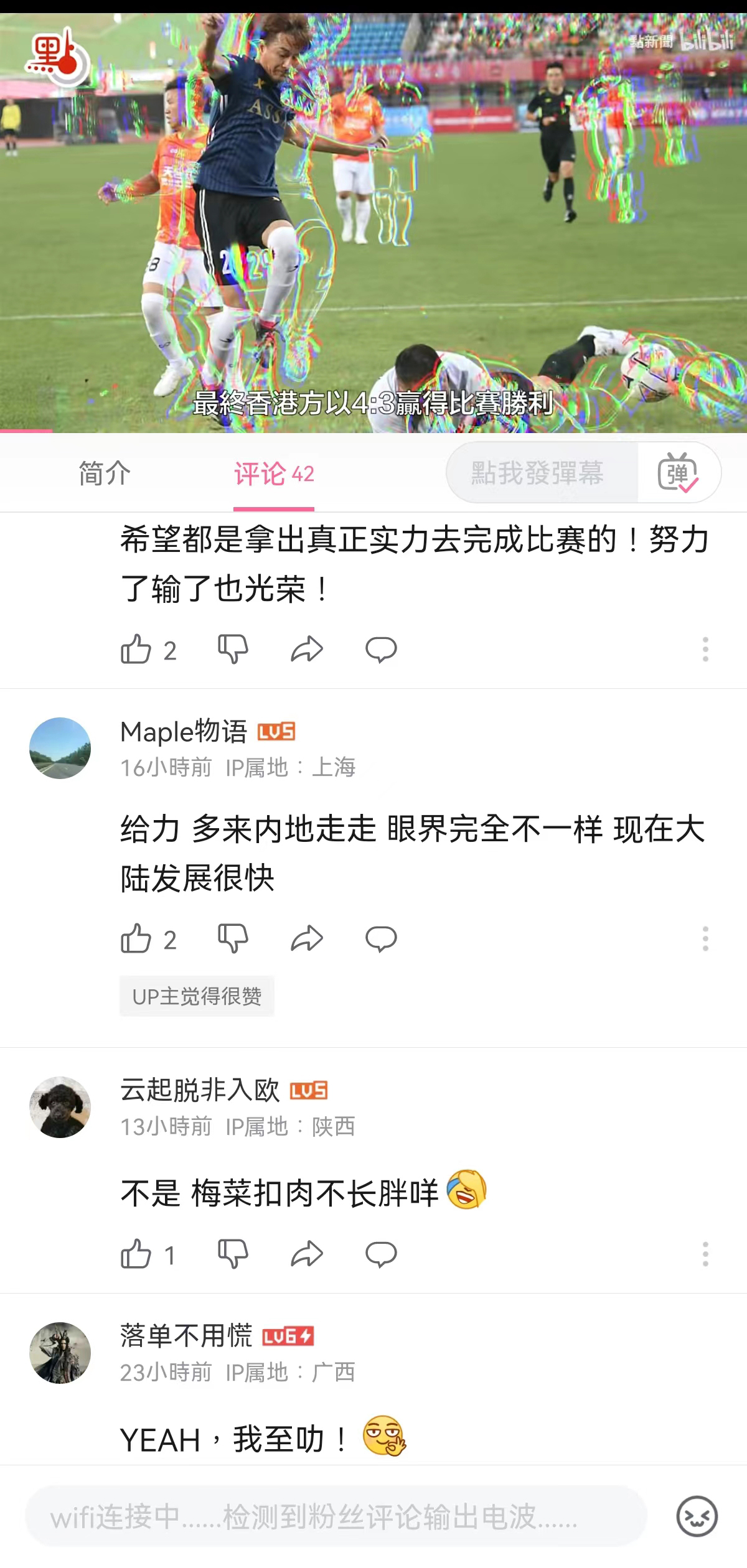Switch to the 简介 tab
Viewport: 747px width, 1568px height.
click(x=105, y=474)
